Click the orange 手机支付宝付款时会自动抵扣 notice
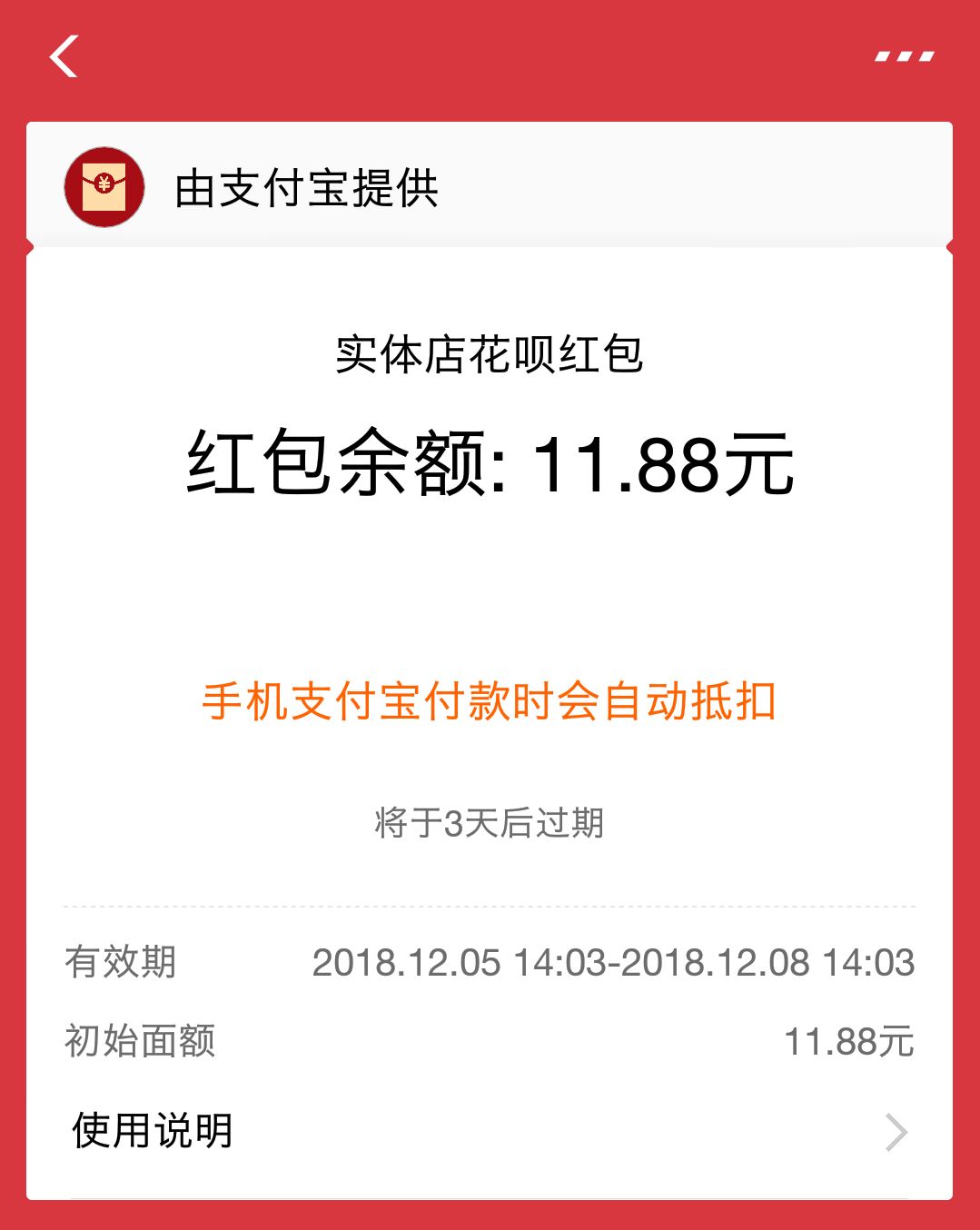The height and width of the screenshot is (1230, 980). pos(490,704)
